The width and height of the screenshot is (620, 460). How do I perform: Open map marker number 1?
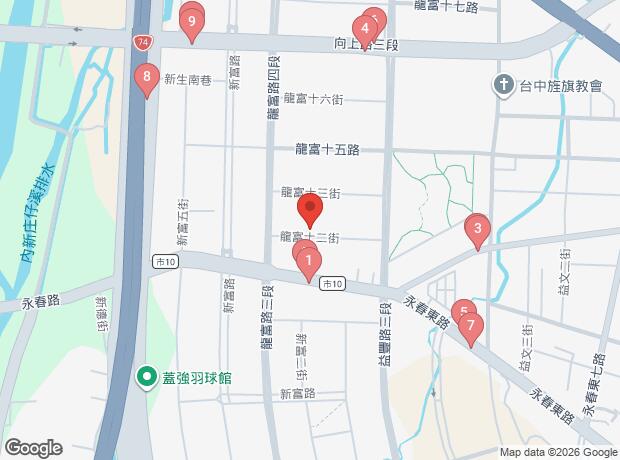(310, 265)
